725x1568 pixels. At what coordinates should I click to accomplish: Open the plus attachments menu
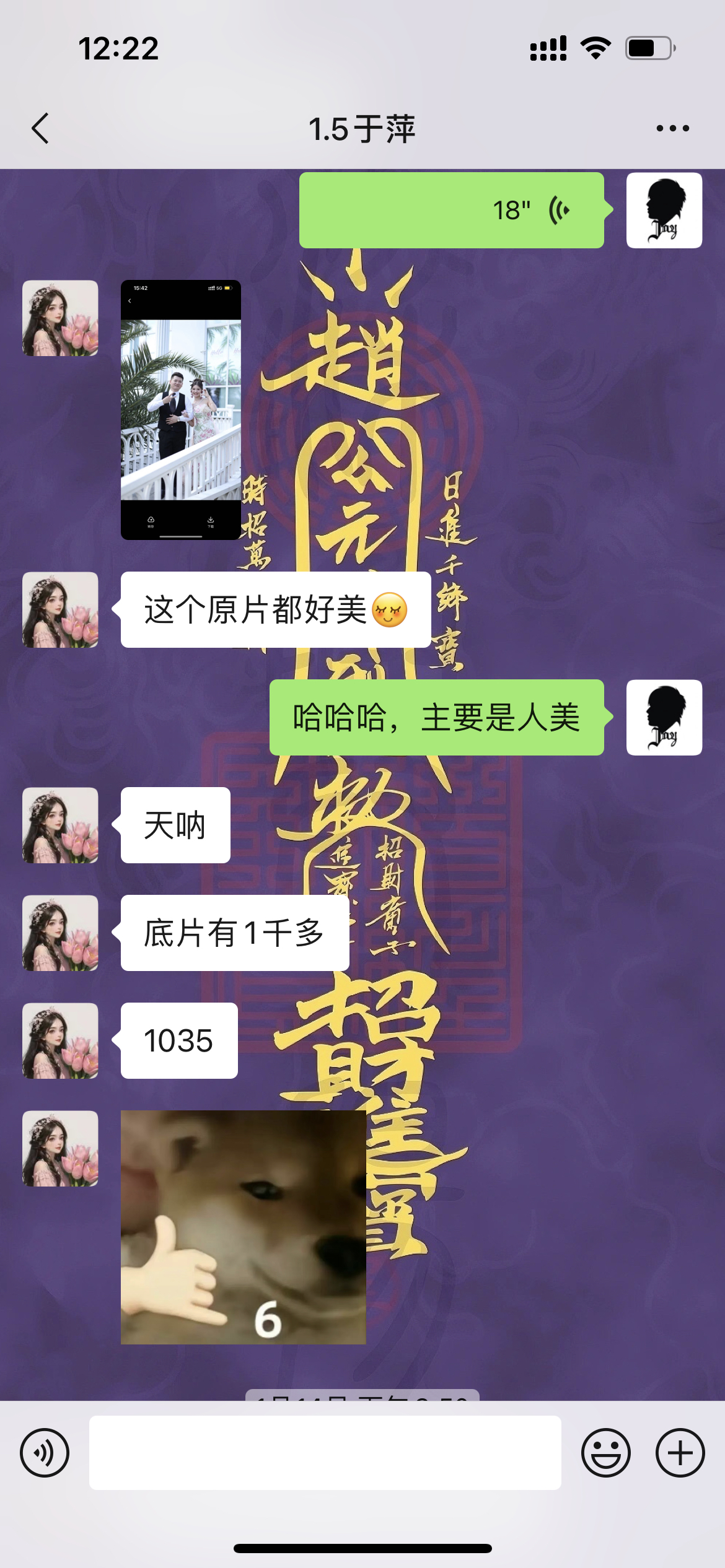click(680, 1453)
